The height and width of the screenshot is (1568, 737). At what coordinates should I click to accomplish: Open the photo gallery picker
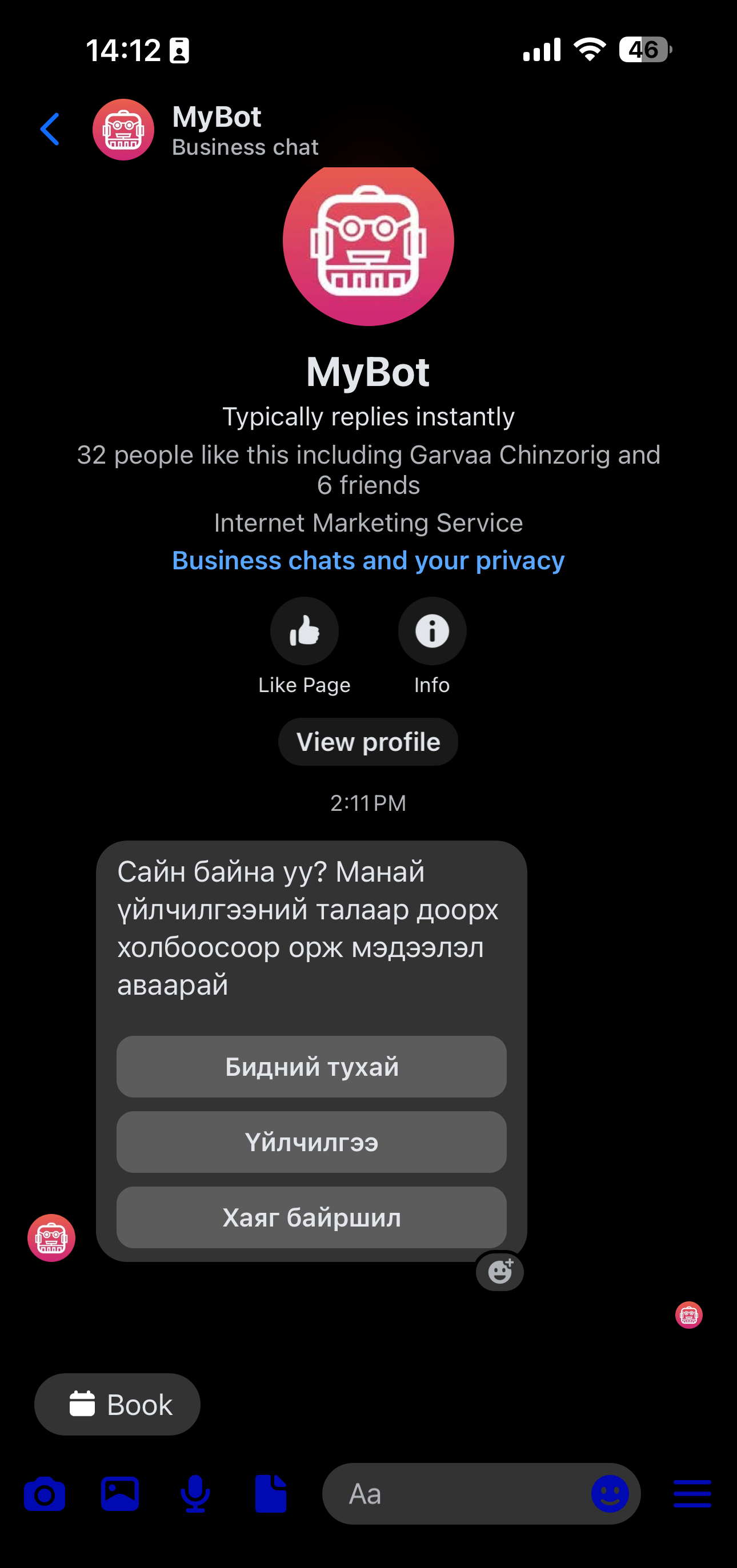(x=120, y=1493)
